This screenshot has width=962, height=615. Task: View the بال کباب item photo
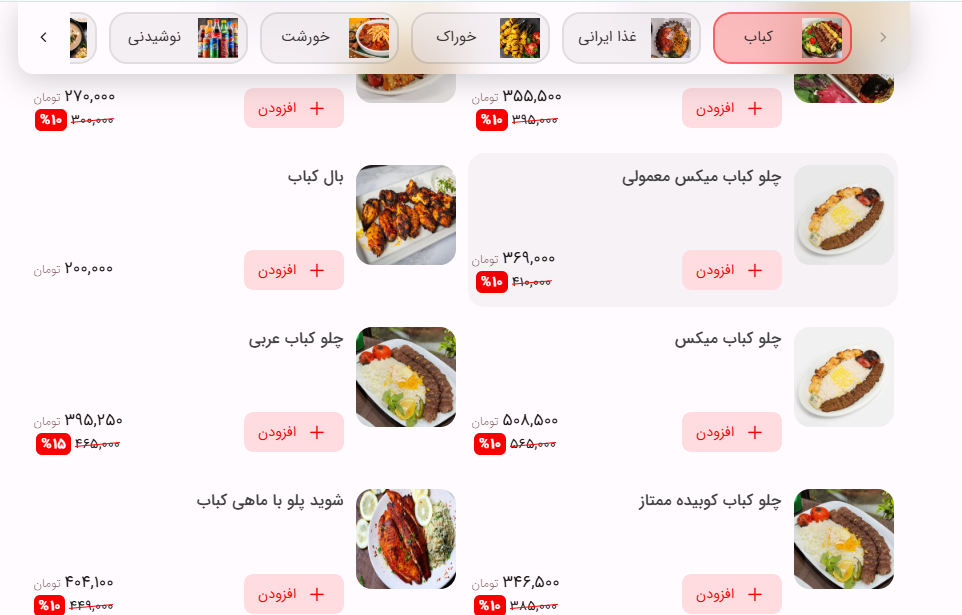point(405,215)
